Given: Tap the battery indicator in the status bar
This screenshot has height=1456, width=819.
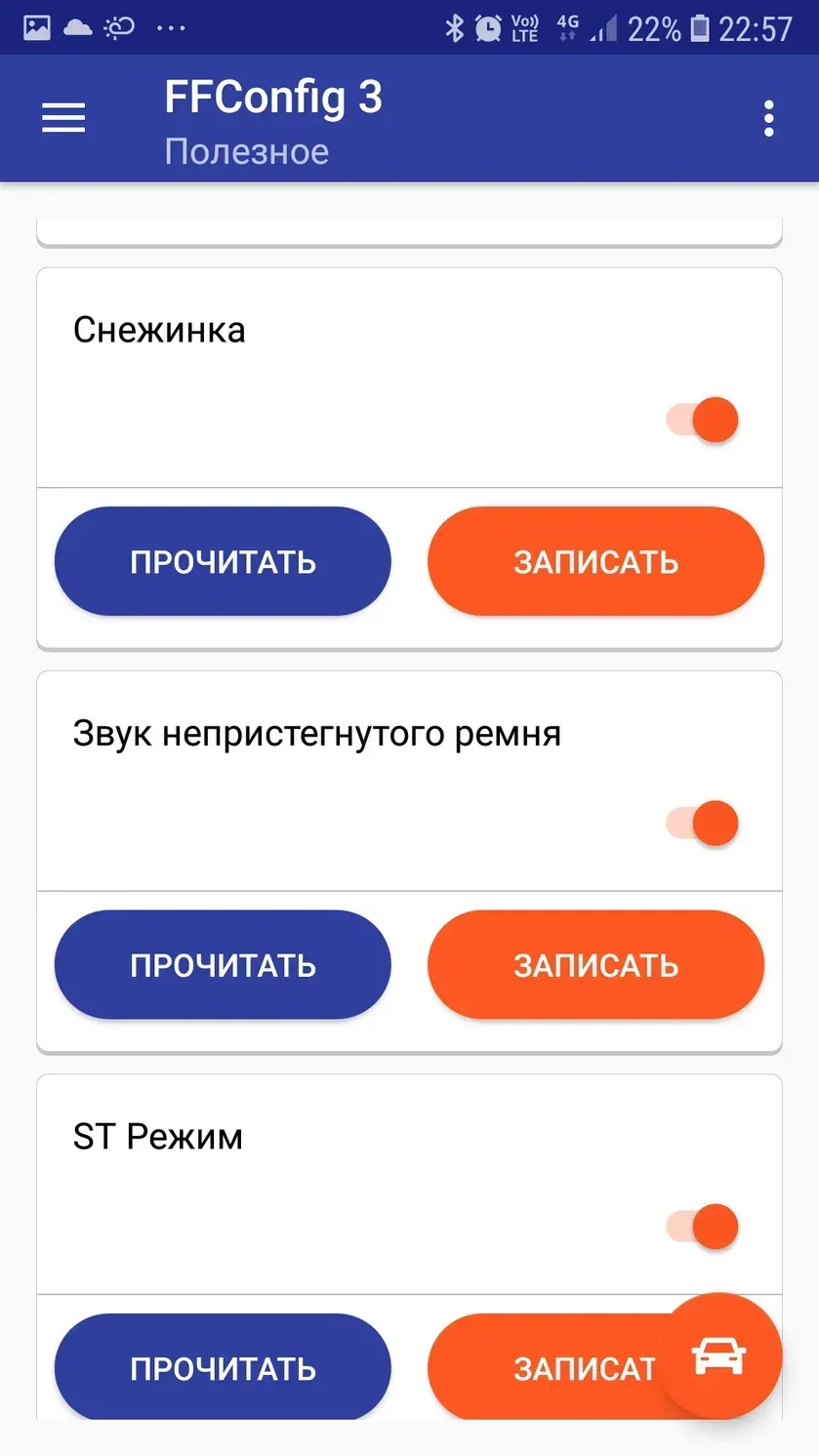Looking at the screenshot, I should (x=701, y=26).
